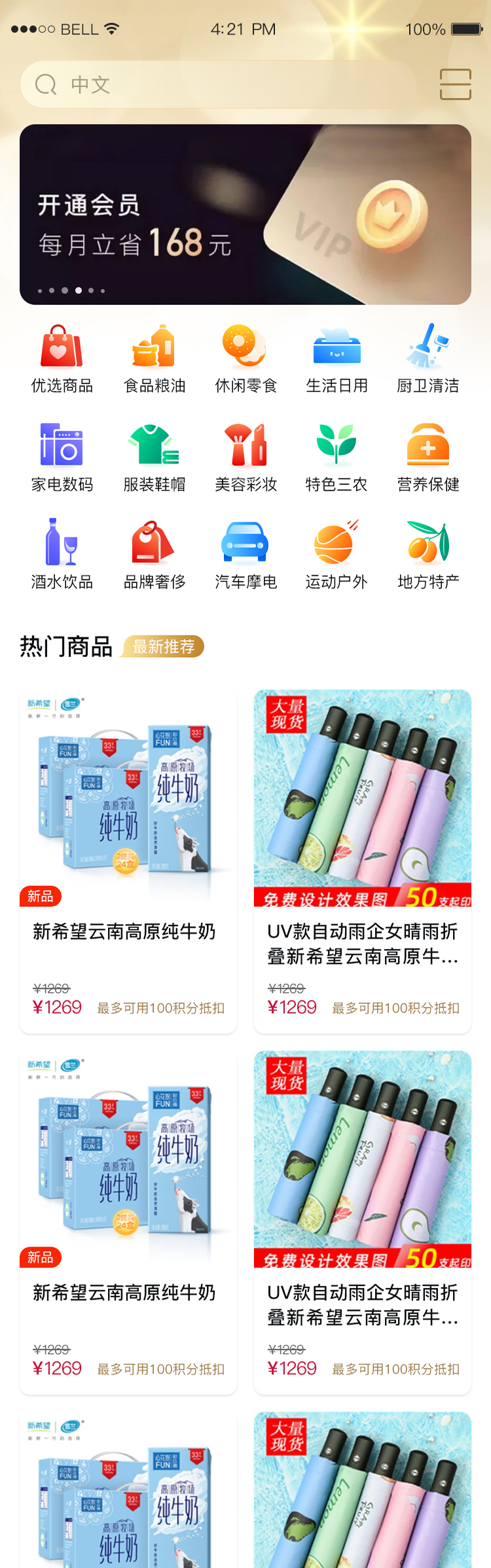Open the 服装鞋帽 category
491x1568 pixels.
[x=155, y=457]
